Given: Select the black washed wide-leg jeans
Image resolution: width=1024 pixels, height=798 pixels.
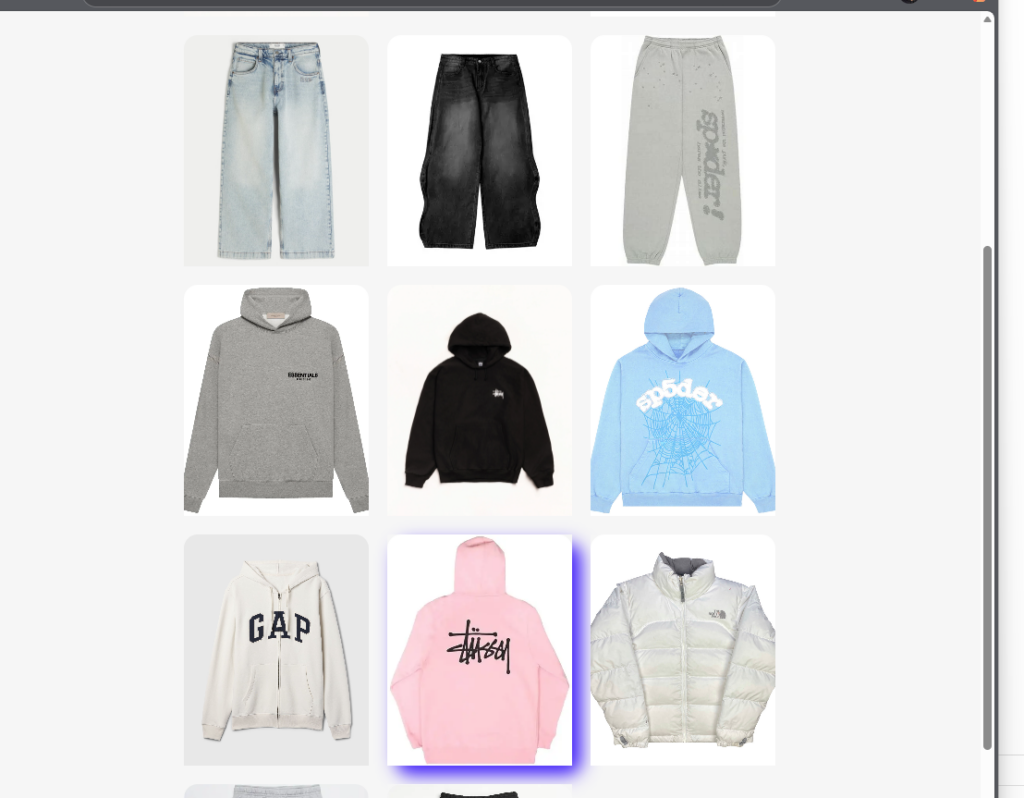Looking at the screenshot, I should pos(479,150).
